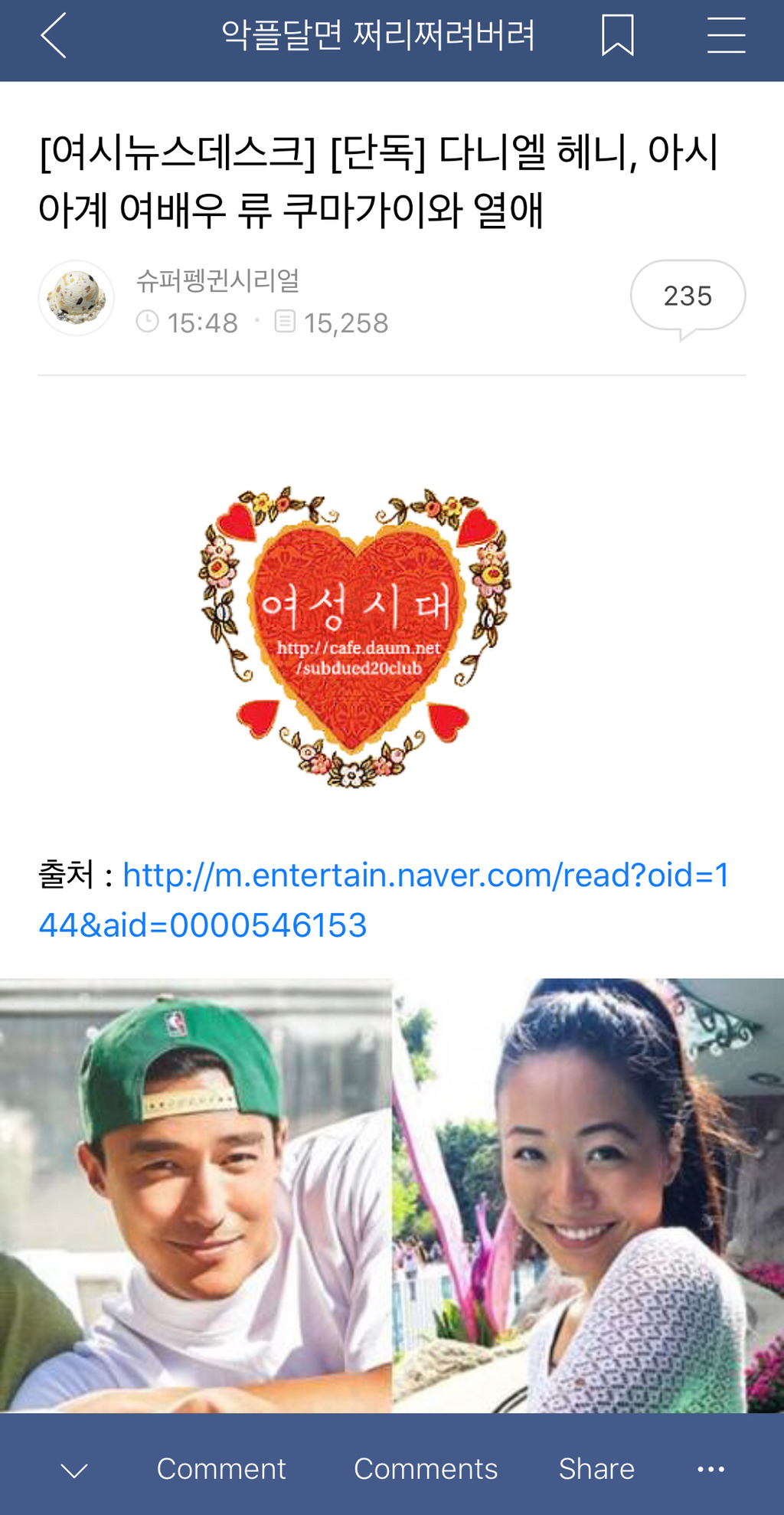Go back using the top-left arrow
The width and height of the screenshot is (784, 1515).
click(54, 35)
